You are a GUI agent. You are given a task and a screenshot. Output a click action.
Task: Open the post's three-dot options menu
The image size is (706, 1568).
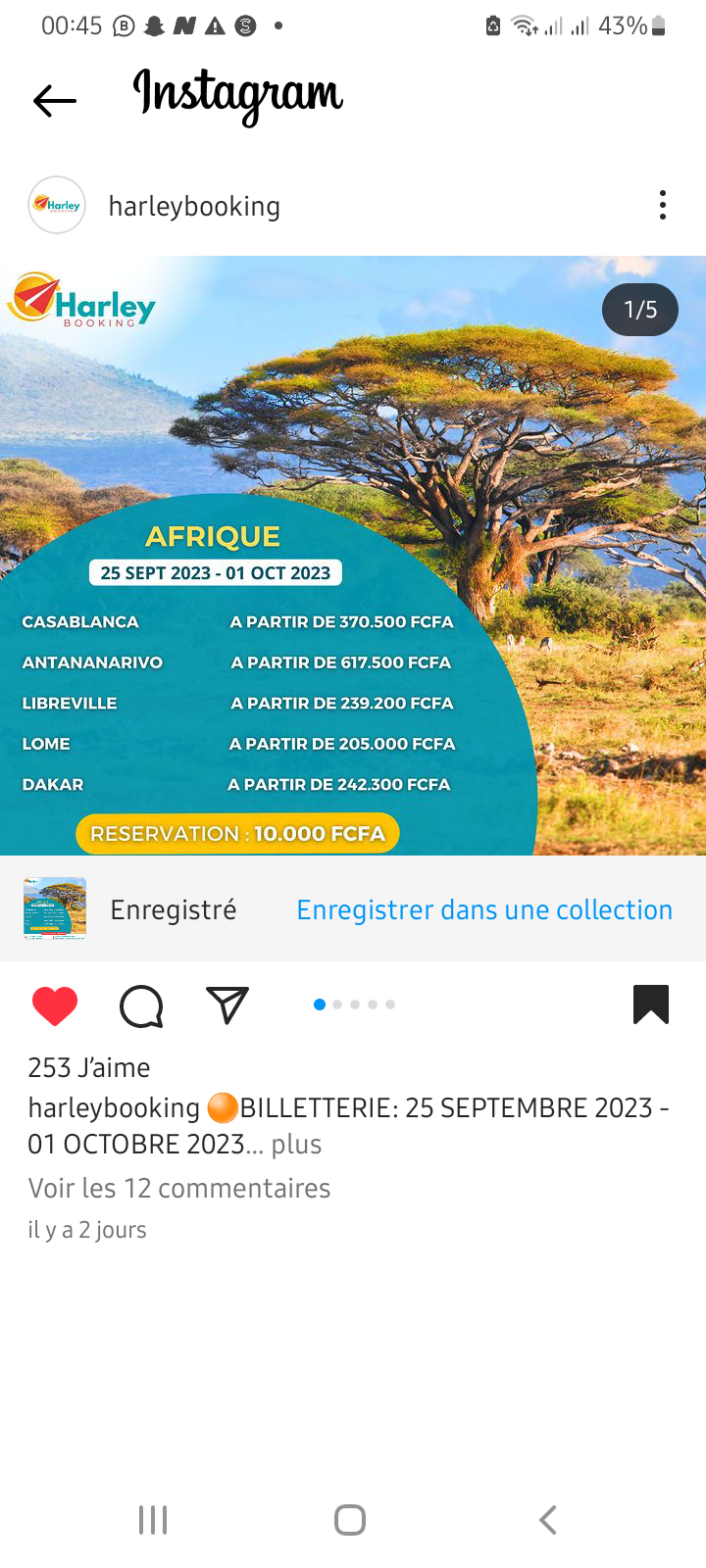663,205
